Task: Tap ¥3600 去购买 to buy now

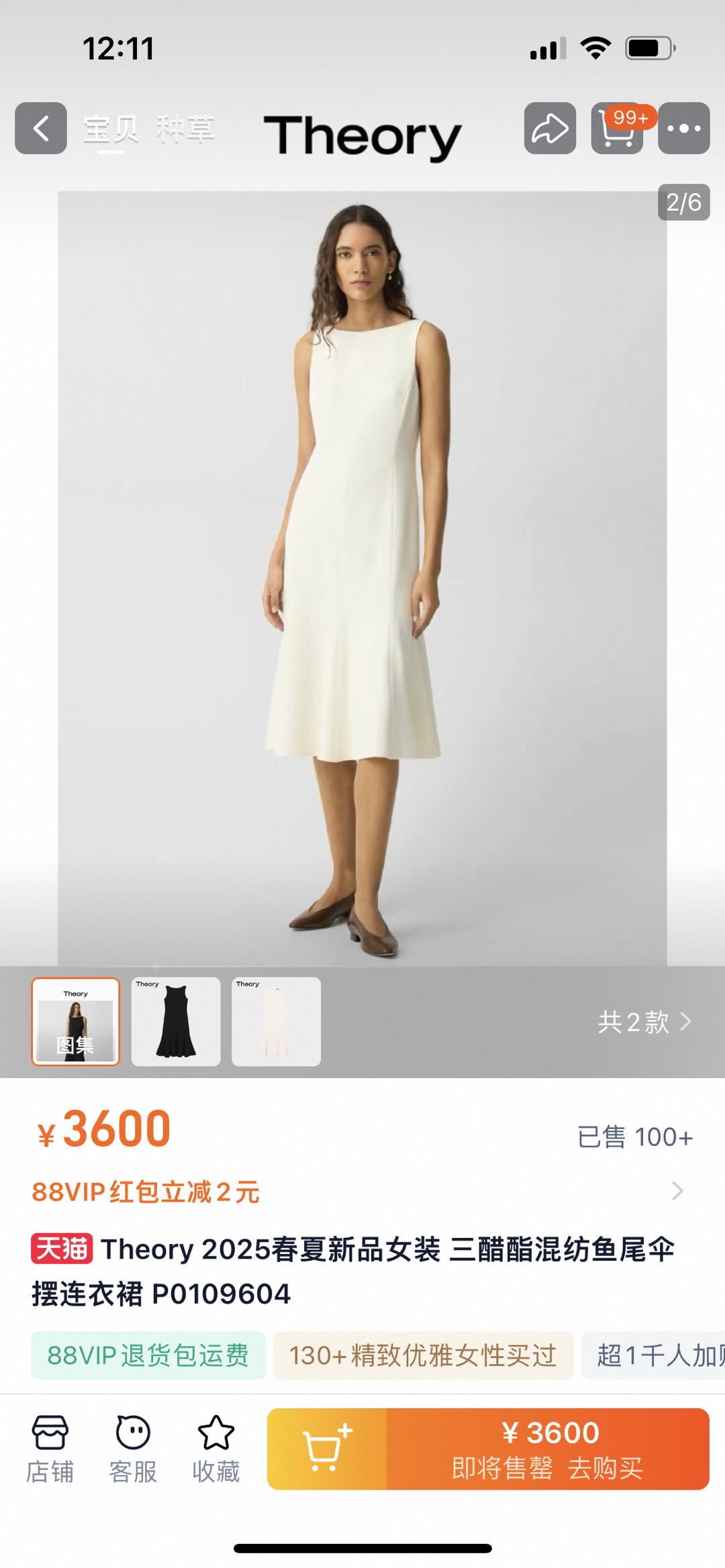Action: (547, 1449)
